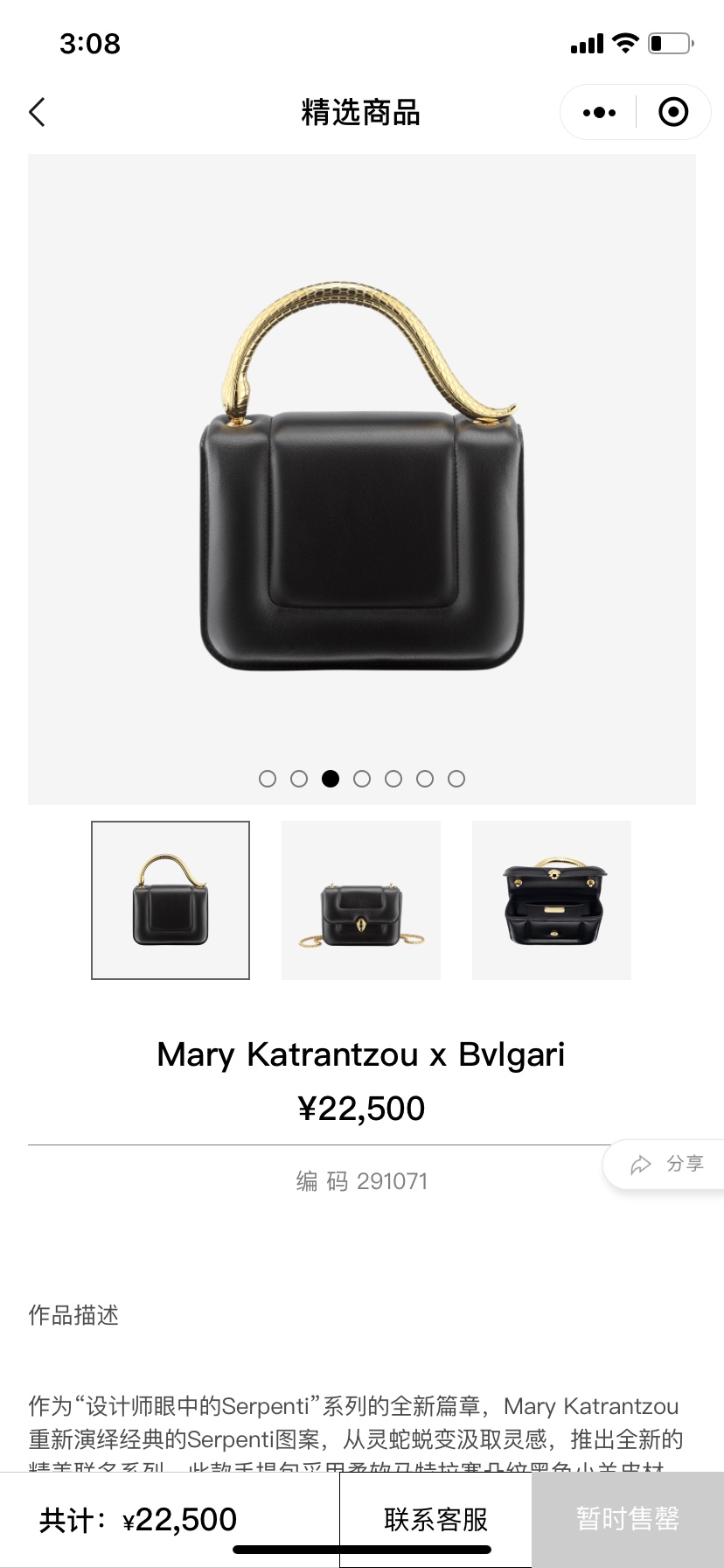Image resolution: width=724 pixels, height=1568 pixels.
Task: Tap the 暂时售罄 sold-out button
Action: coord(628,1519)
